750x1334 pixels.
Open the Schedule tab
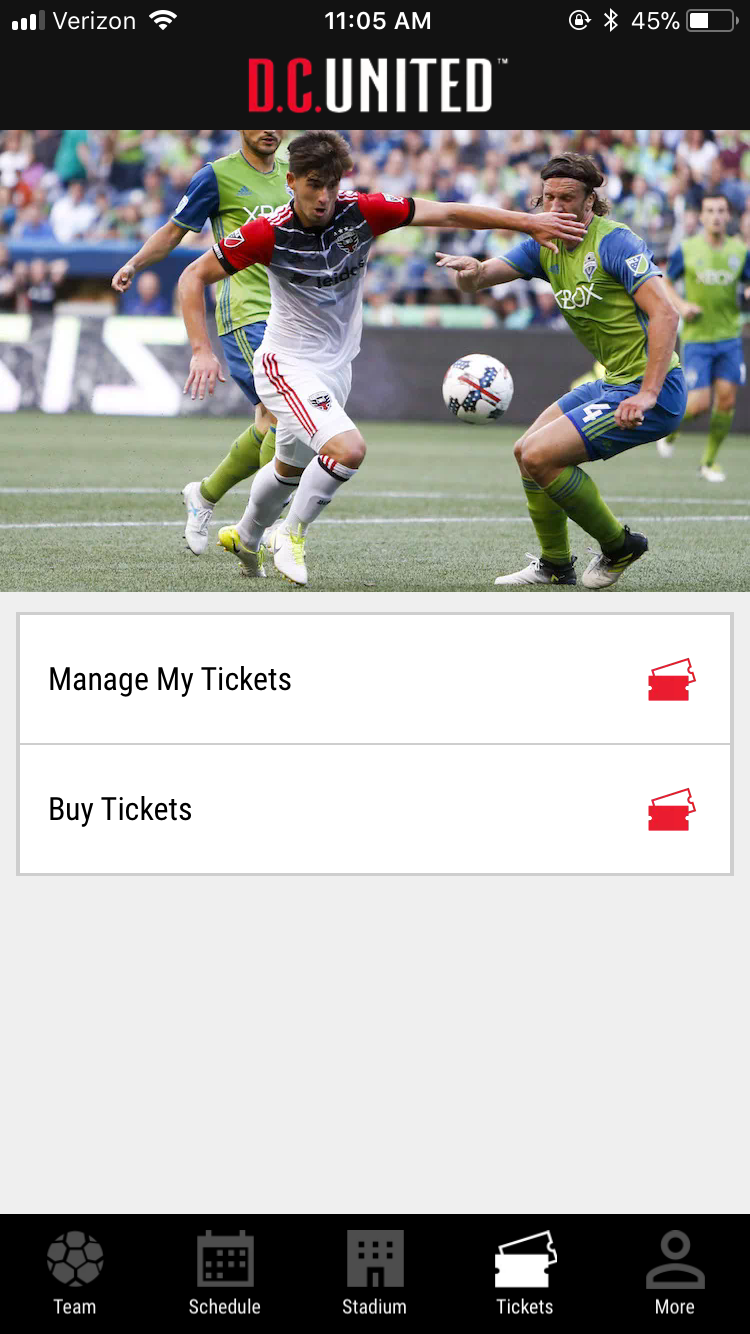225,1272
